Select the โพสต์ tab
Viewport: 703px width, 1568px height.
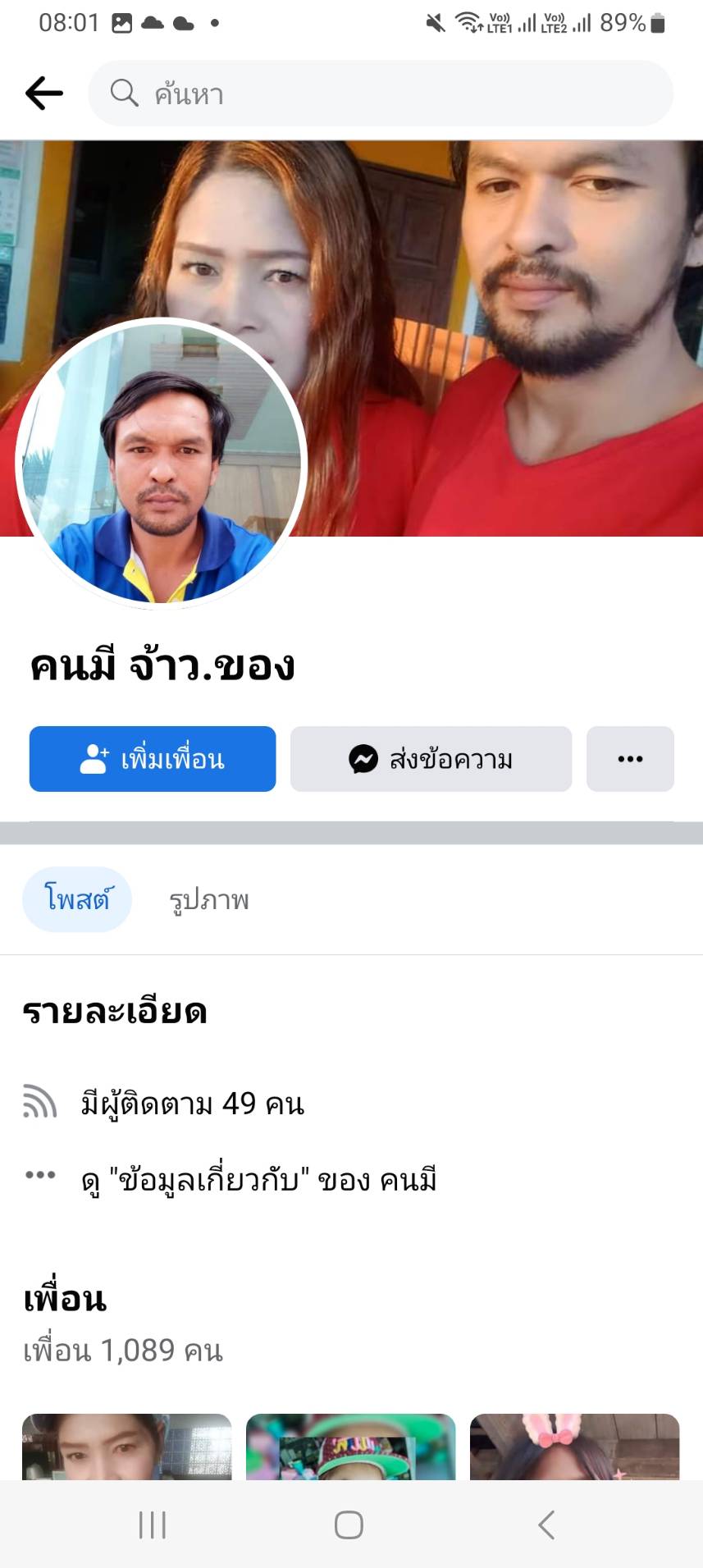(x=77, y=900)
